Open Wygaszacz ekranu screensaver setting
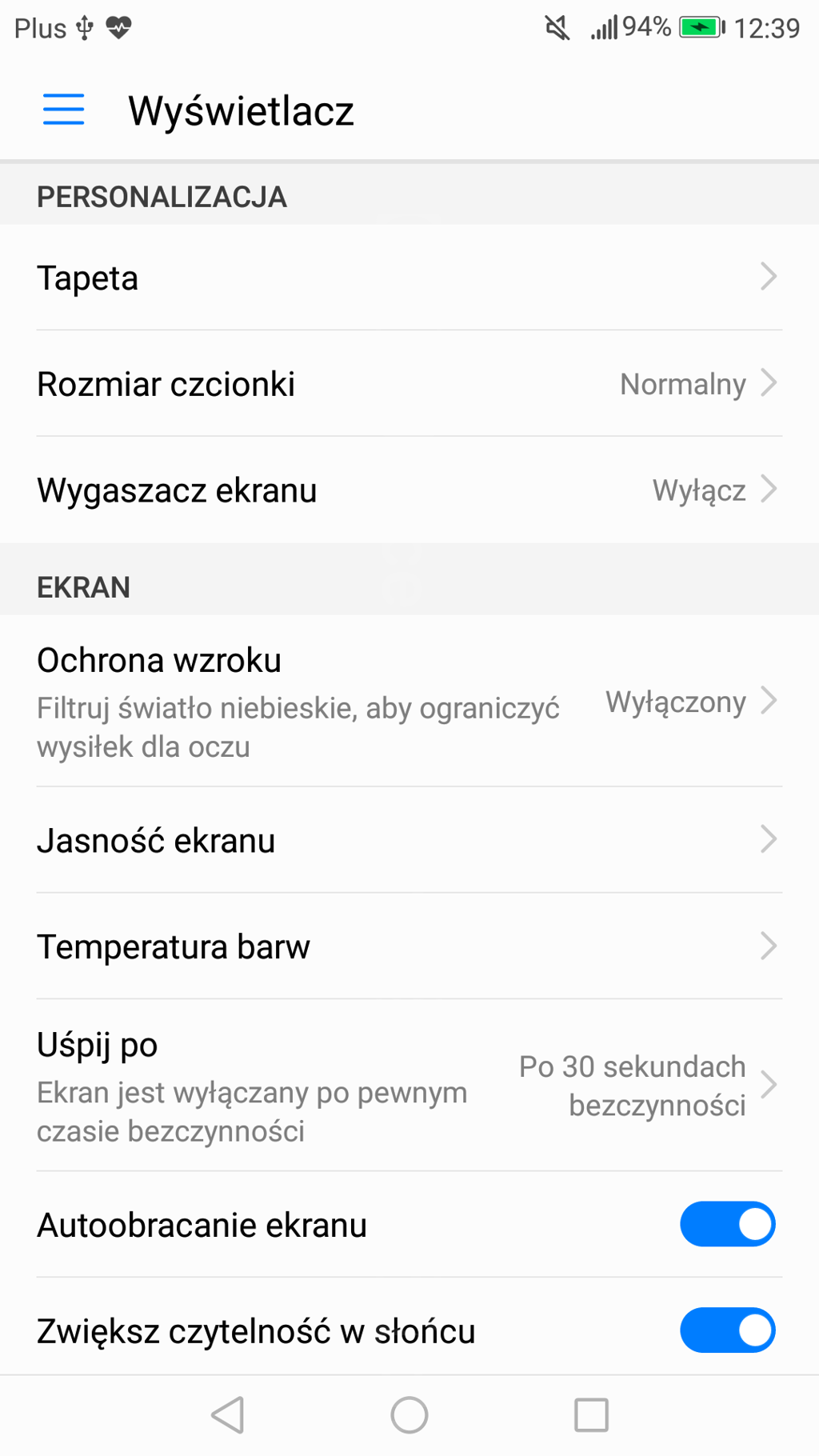 click(409, 490)
